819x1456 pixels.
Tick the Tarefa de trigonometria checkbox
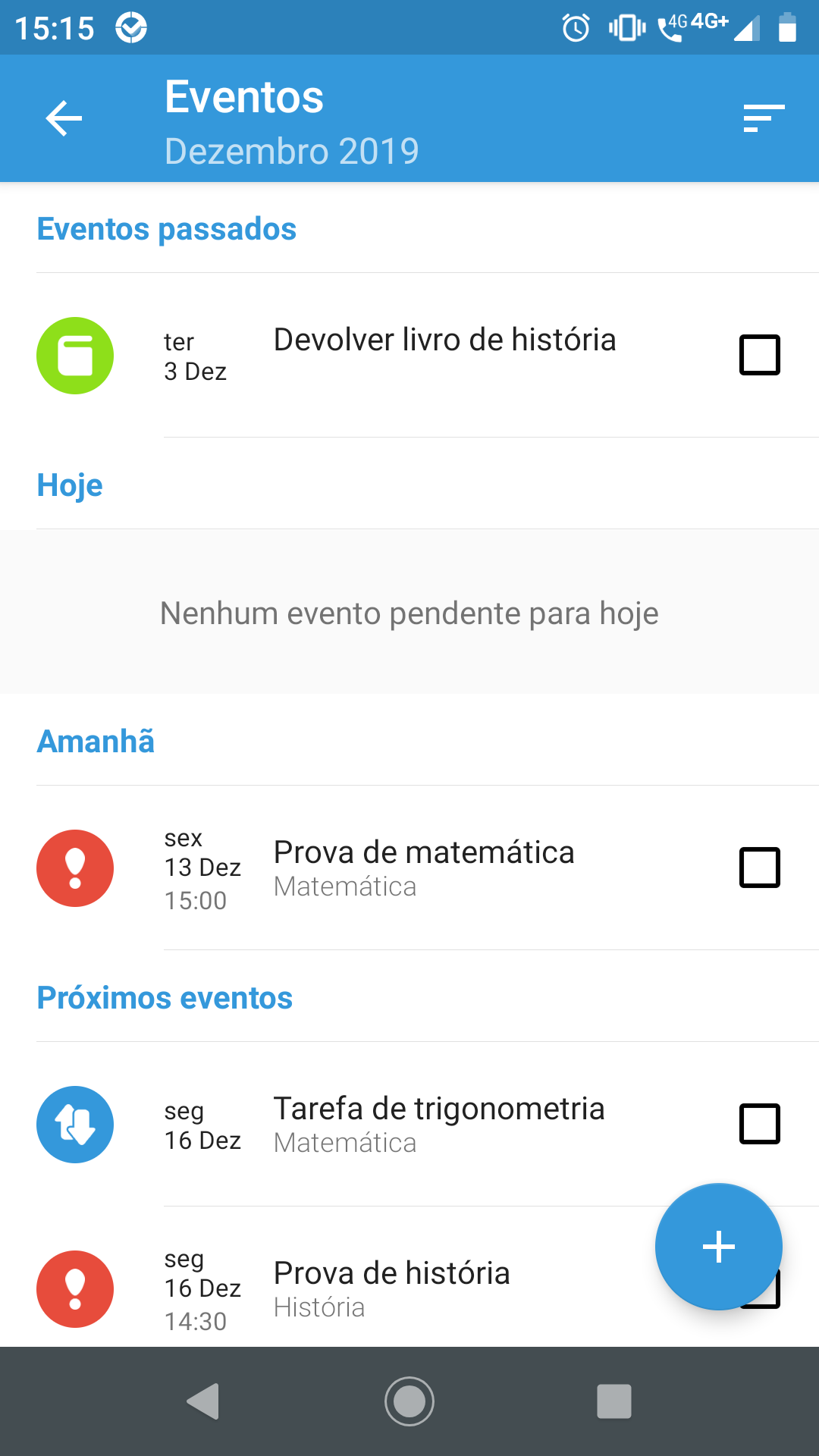[x=759, y=1124]
